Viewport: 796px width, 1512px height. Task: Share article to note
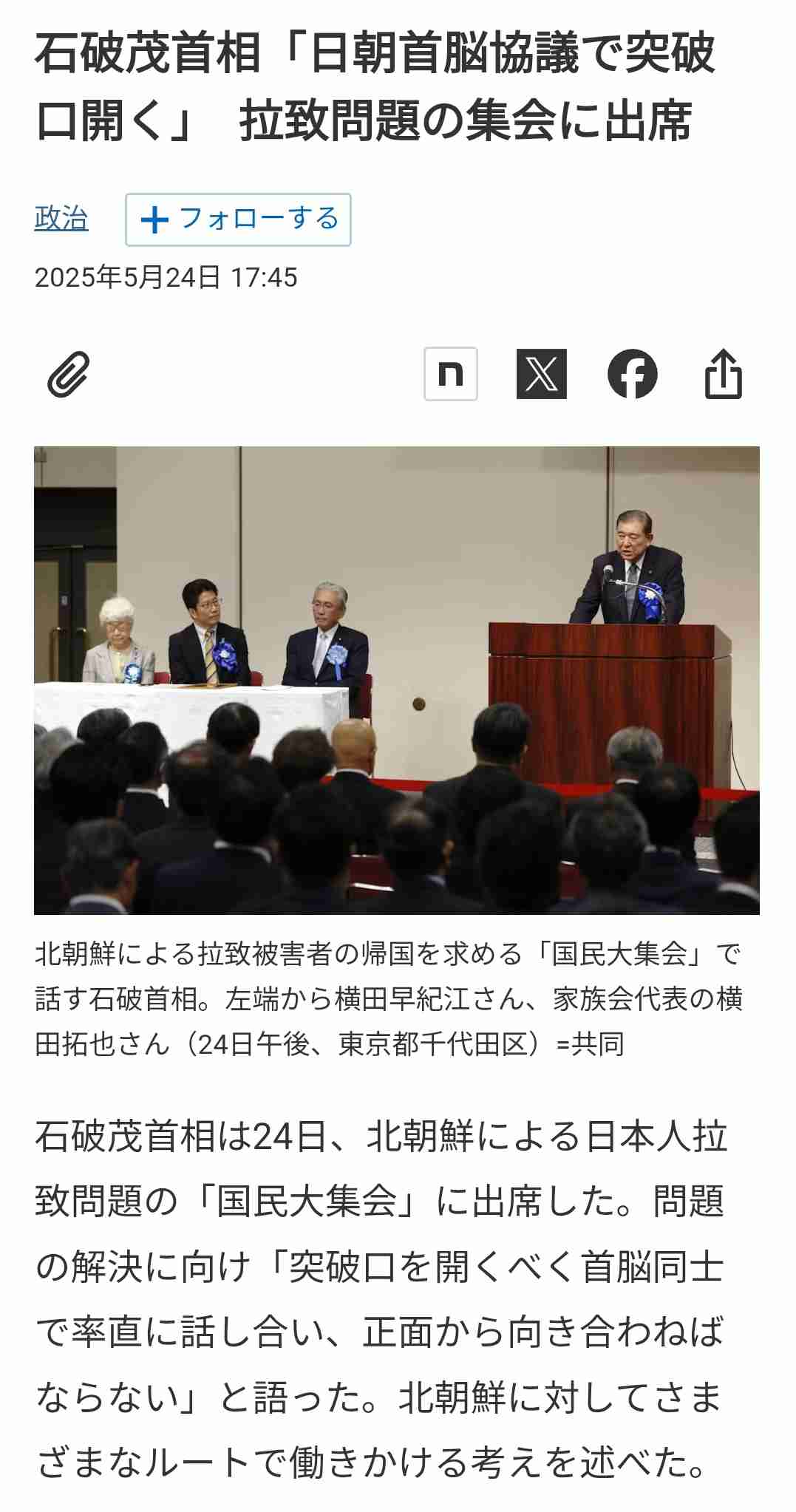point(450,374)
